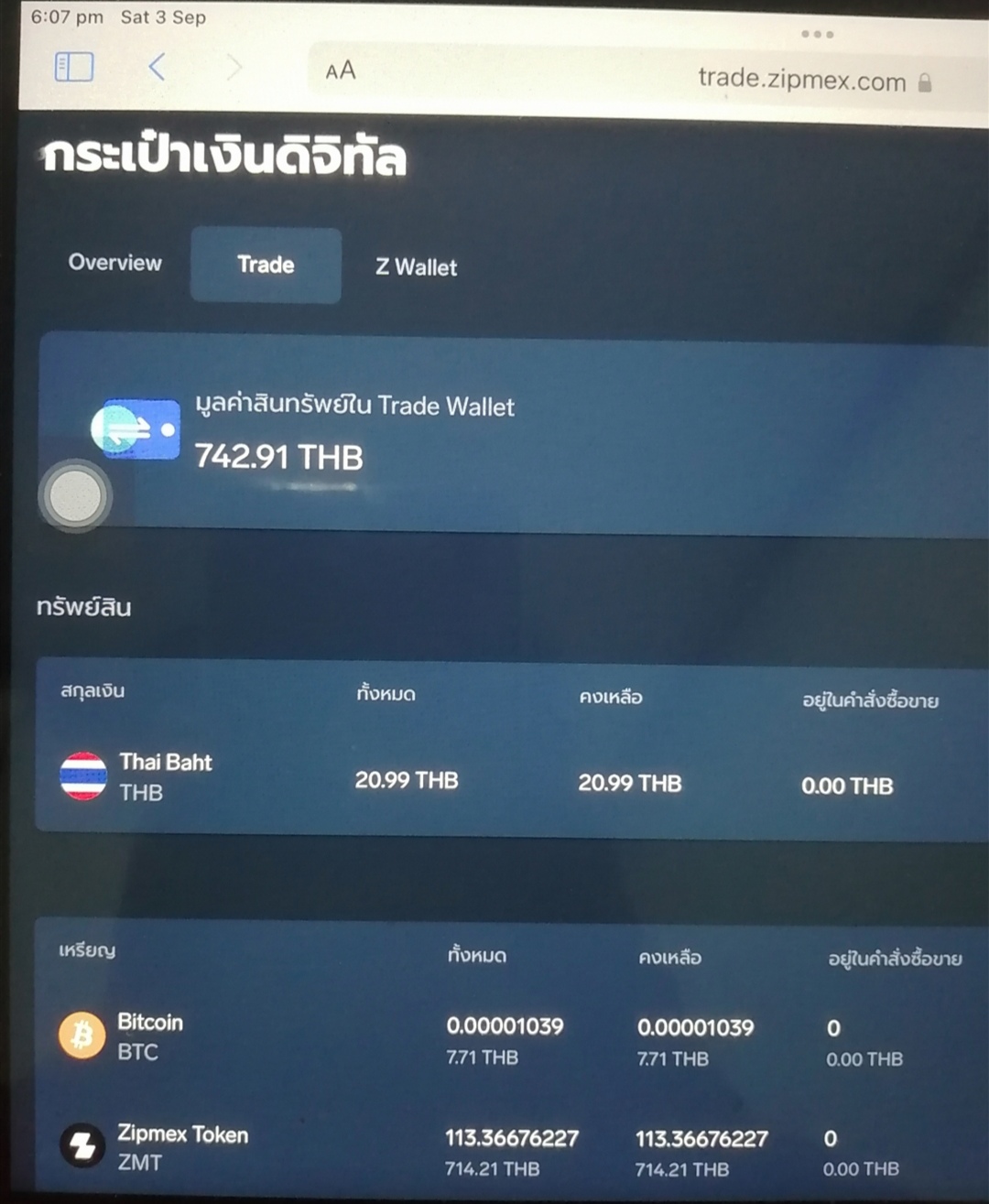Open the AA reader options
This screenshot has height=1204, width=989.
(340, 71)
